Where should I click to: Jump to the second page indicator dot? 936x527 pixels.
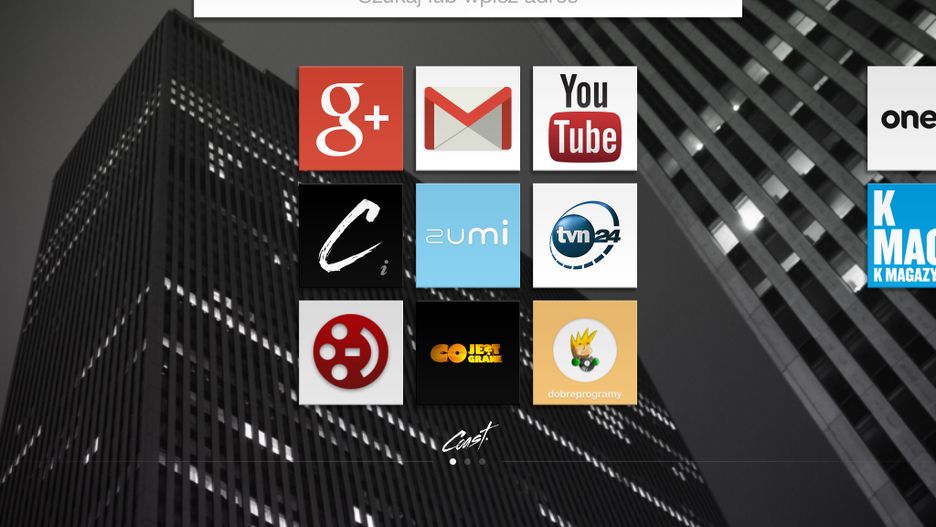(467, 462)
